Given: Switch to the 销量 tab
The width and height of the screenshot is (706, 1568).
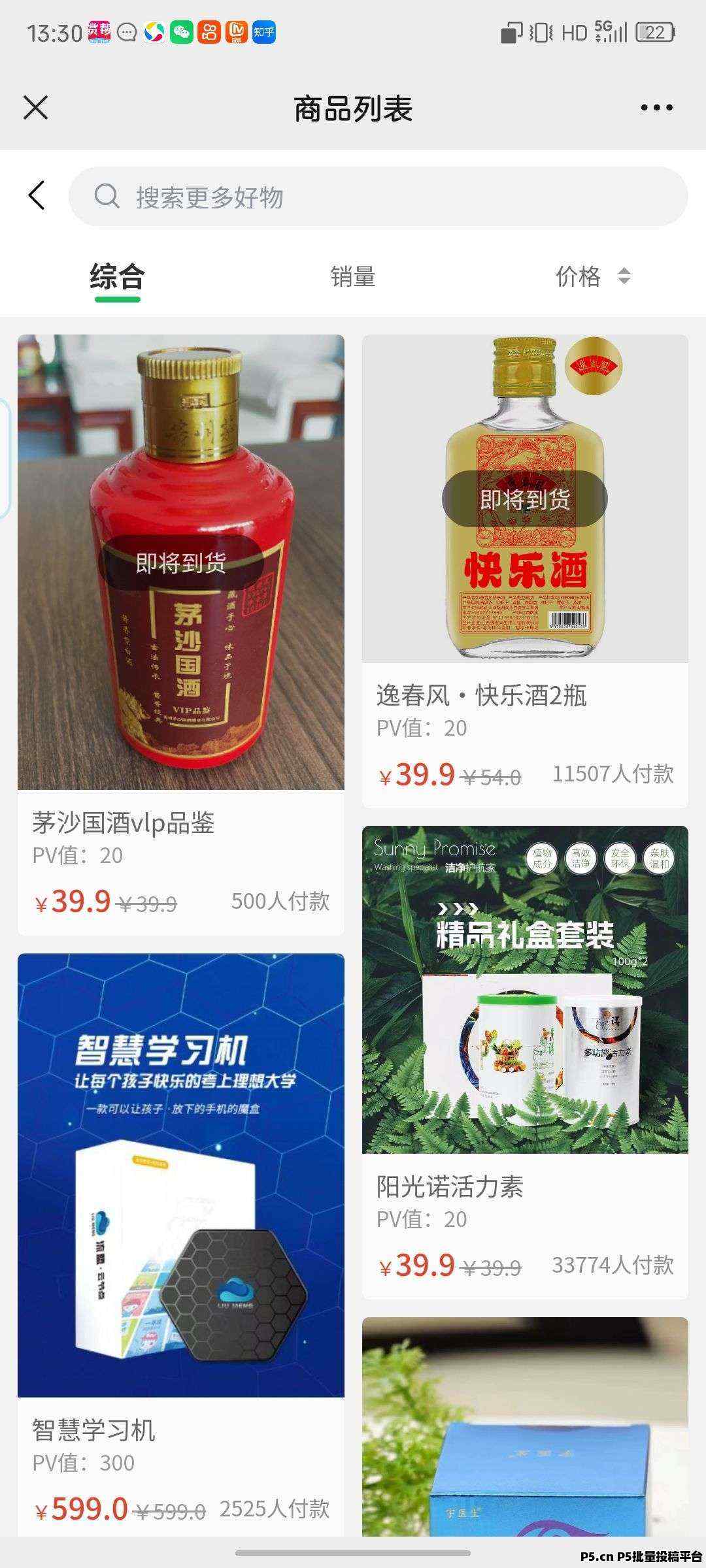Looking at the screenshot, I should (353, 277).
